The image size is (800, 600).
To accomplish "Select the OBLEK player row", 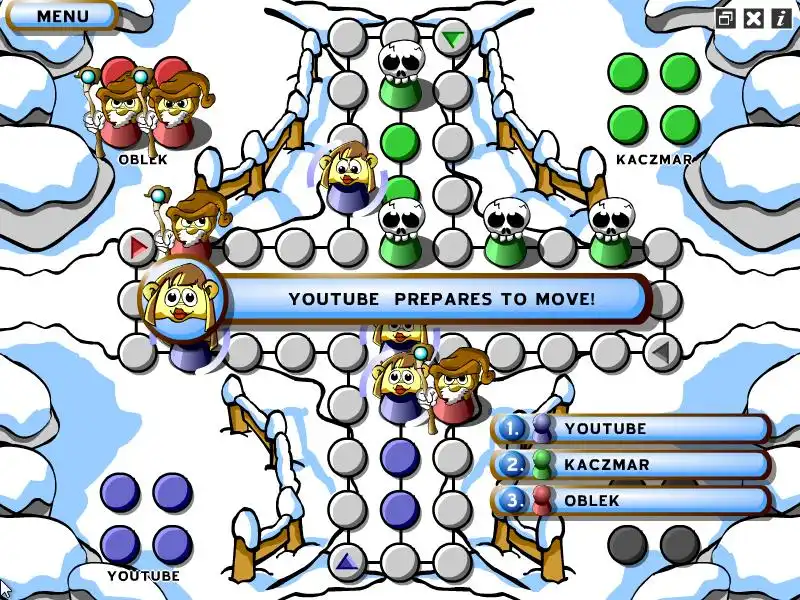I will (x=632, y=500).
